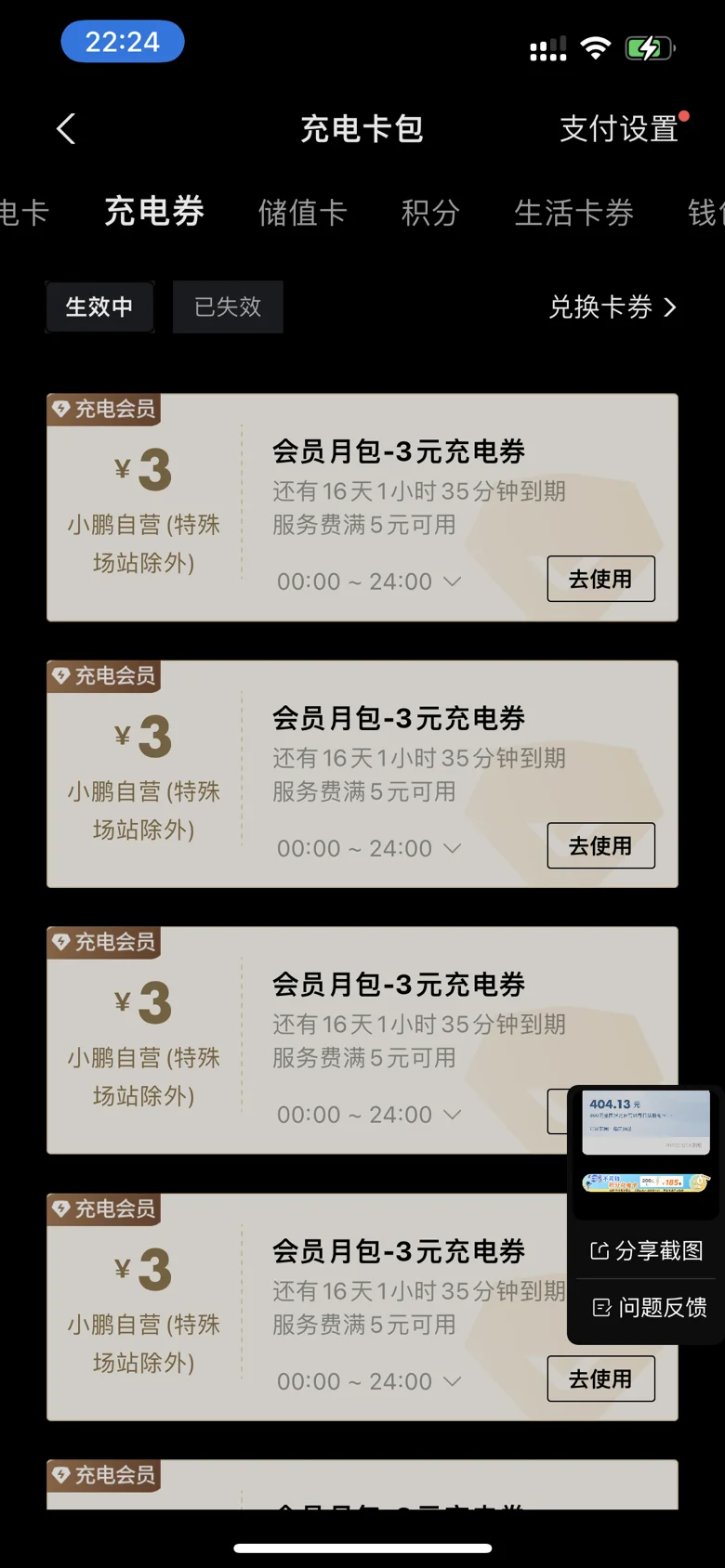The image size is (725, 1568).
Task: Open the 生活卡券 tab
Action: [x=573, y=213]
